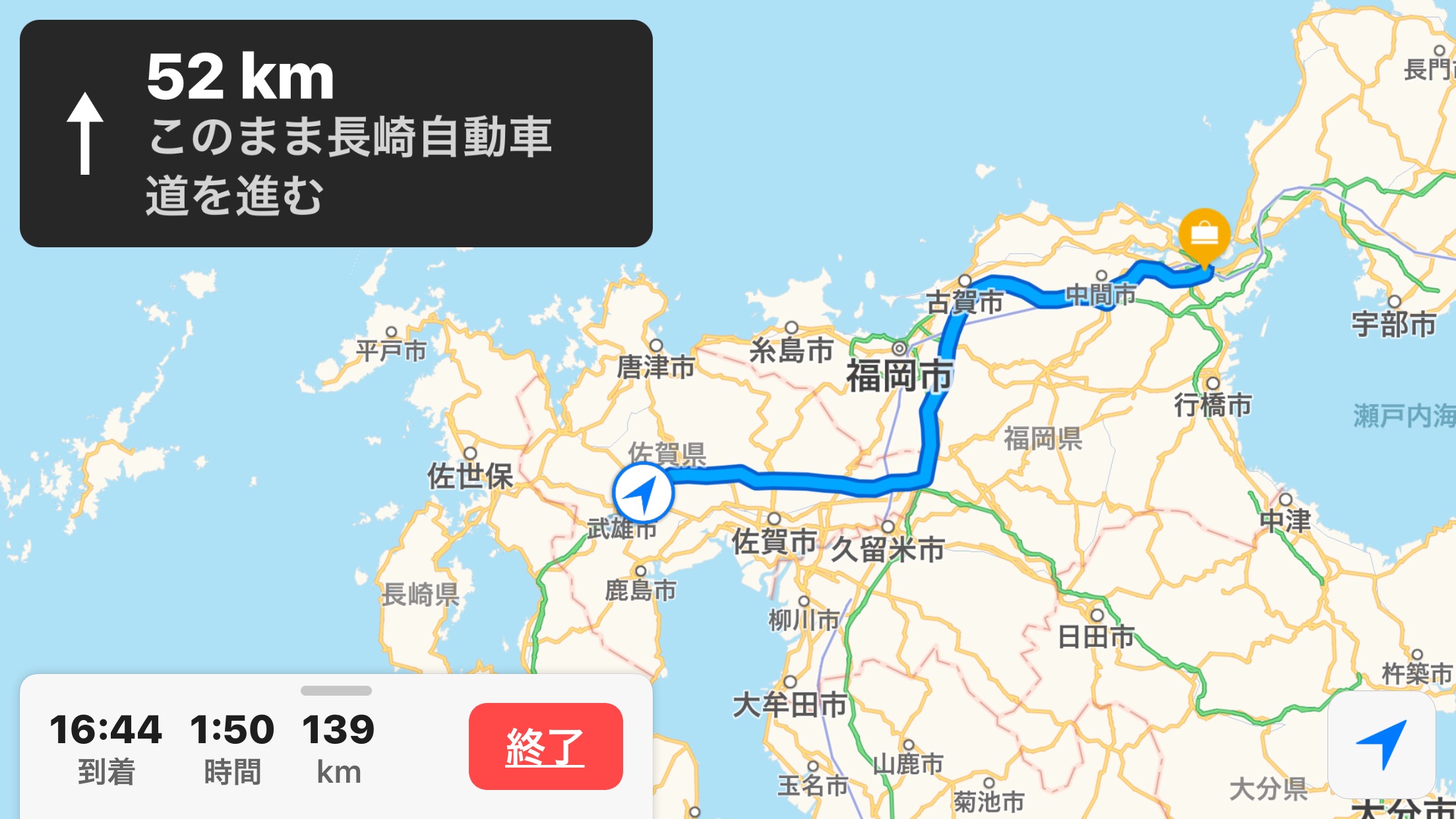Viewport: 1456px width, 819px height.
Task: Recenter map with the location arrow button
Action: (x=1381, y=744)
